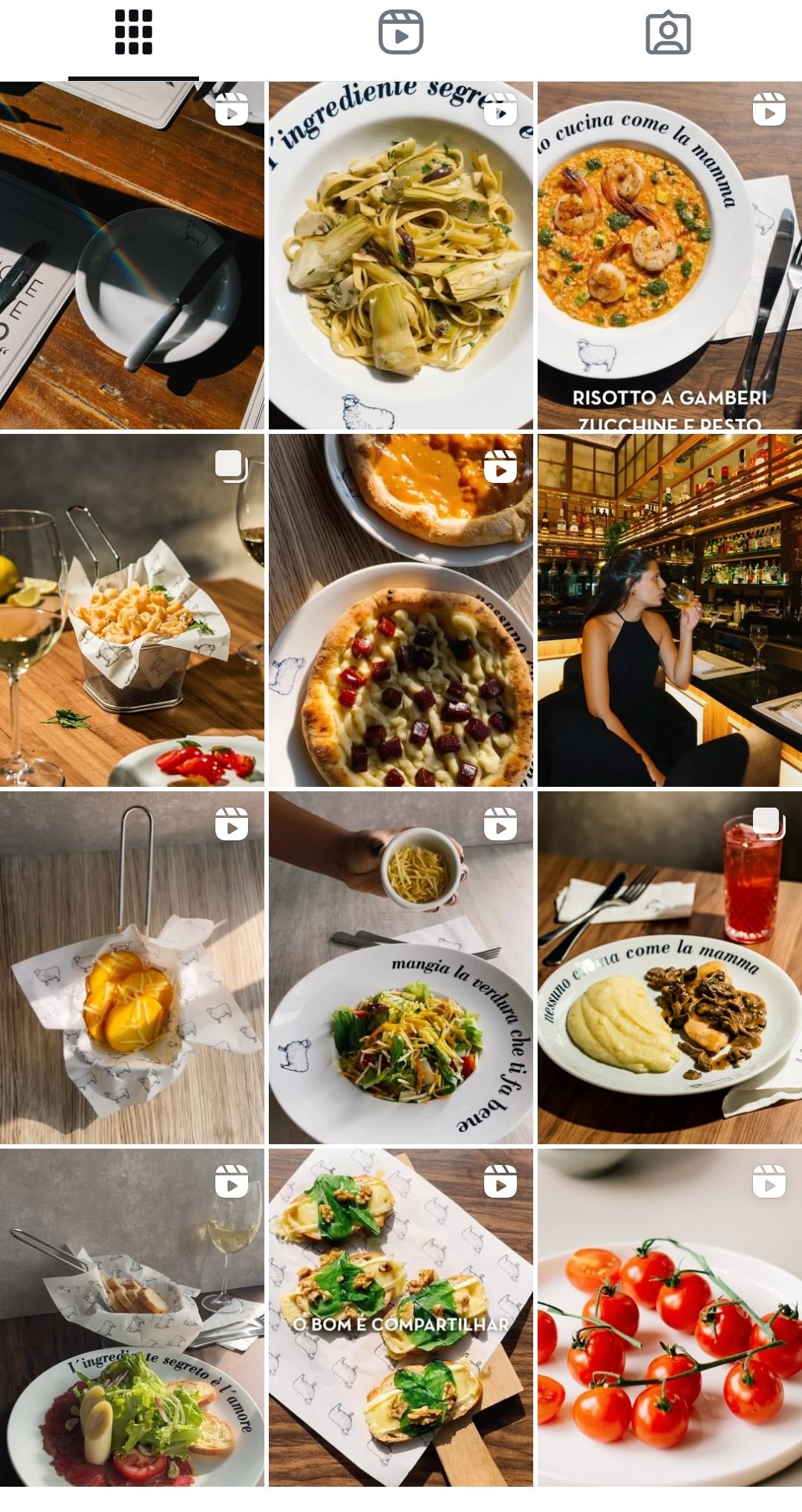Play the salad with potato sticks reel

coord(401,967)
